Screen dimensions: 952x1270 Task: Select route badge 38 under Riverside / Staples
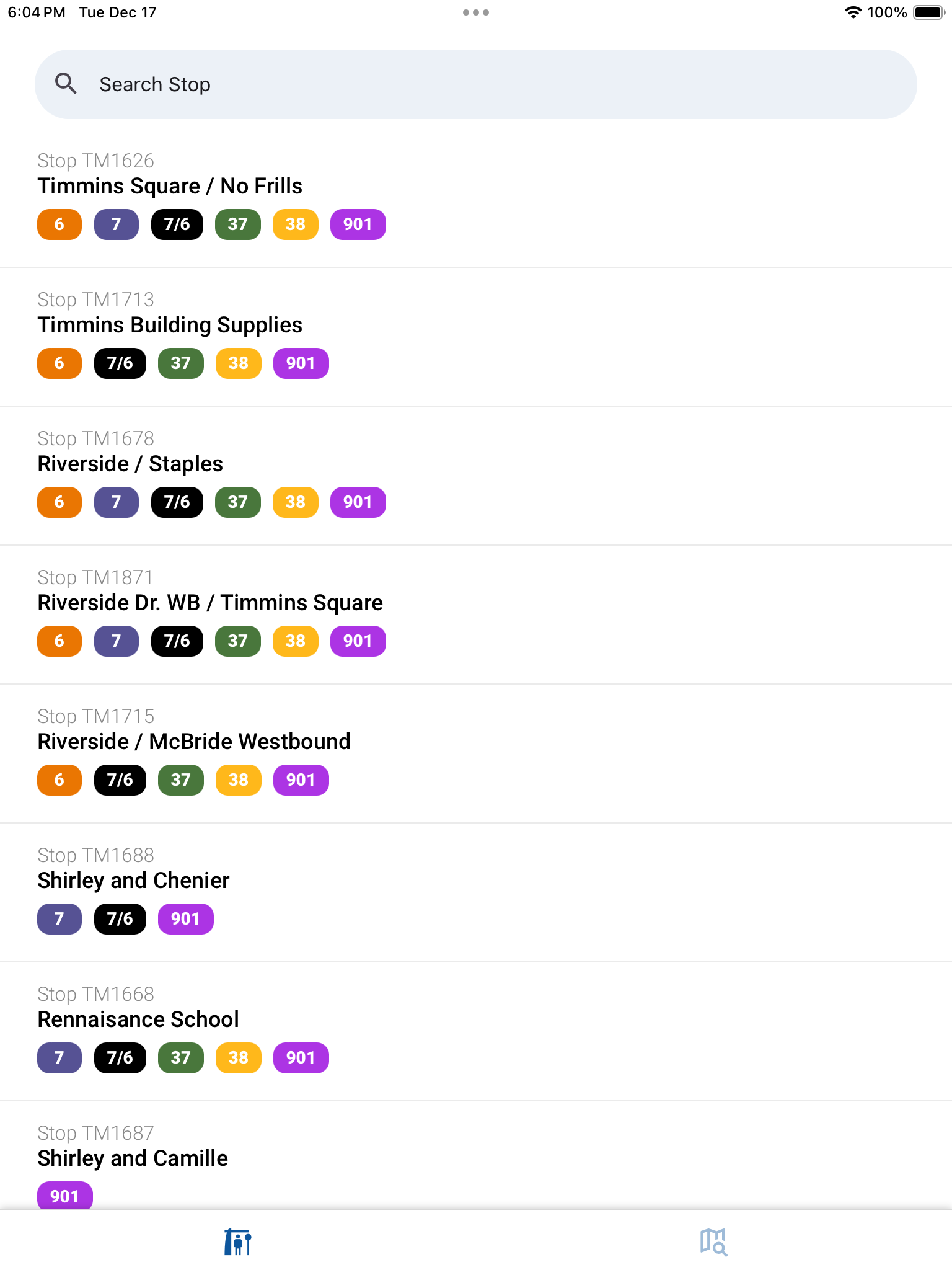(x=295, y=502)
